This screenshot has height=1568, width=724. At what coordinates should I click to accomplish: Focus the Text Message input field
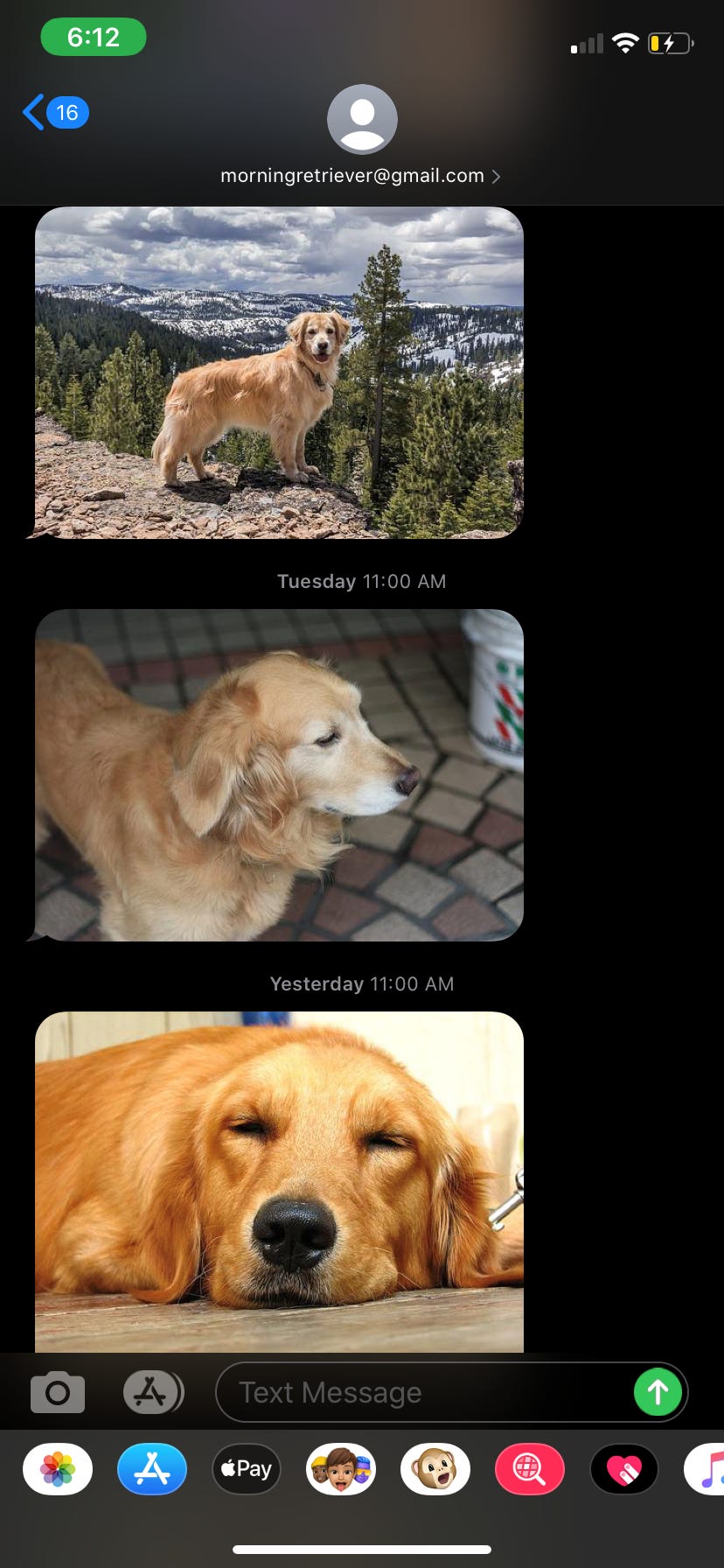[420, 1392]
